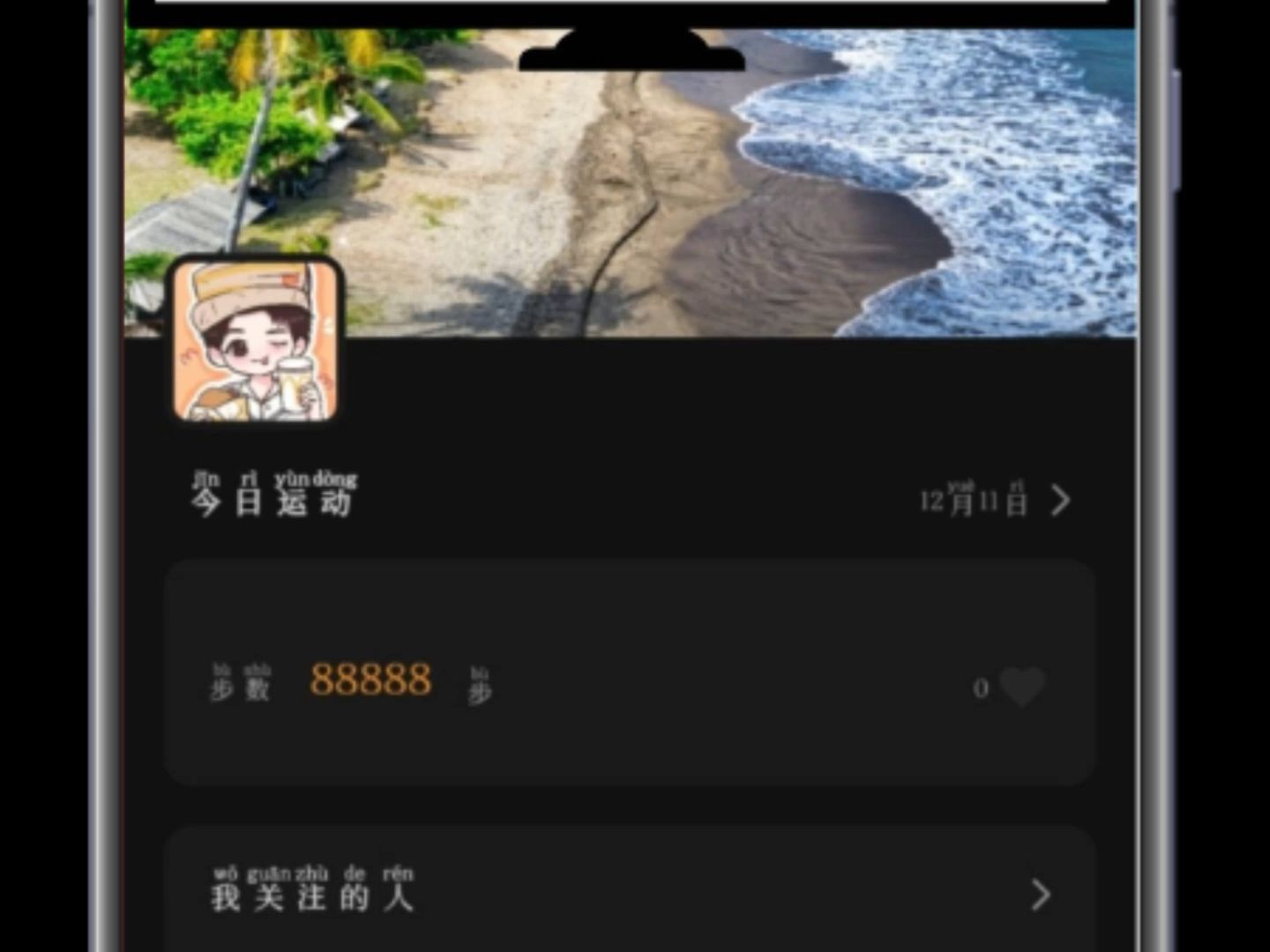Tap the beach cover photo
Viewport: 1270px width, 952px height.
tap(706, 194)
